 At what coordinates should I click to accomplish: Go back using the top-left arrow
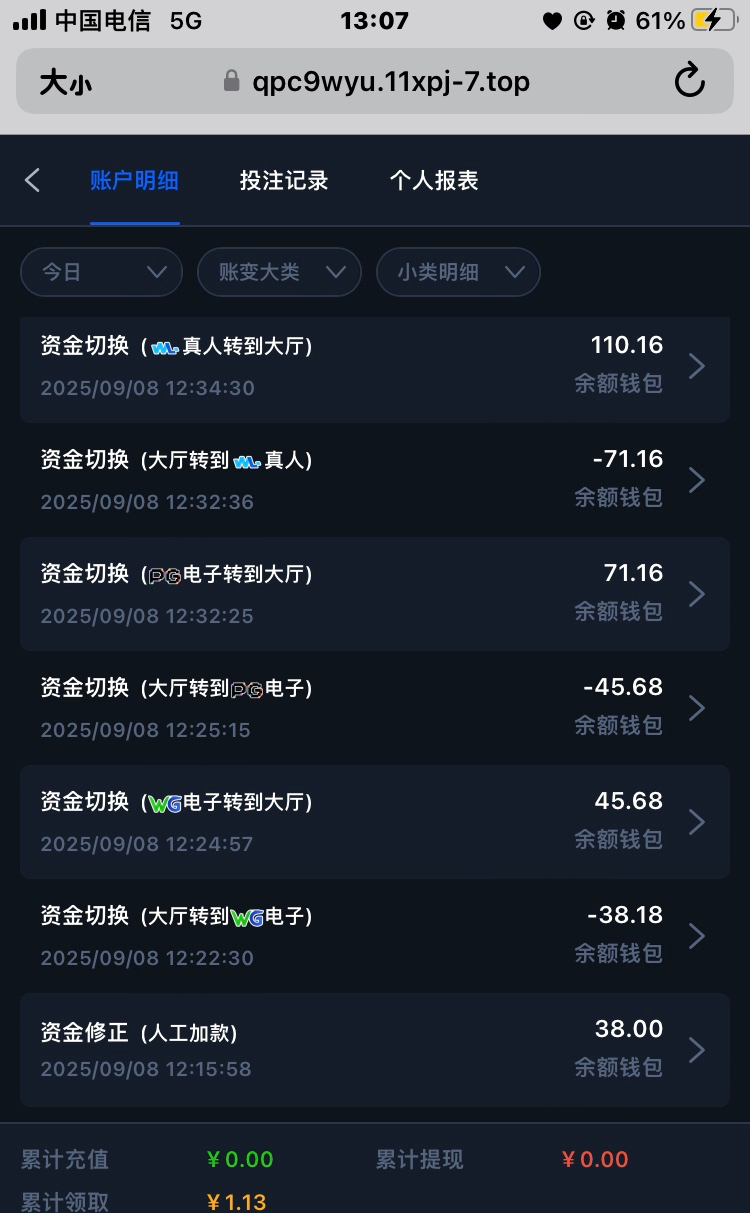click(x=32, y=180)
